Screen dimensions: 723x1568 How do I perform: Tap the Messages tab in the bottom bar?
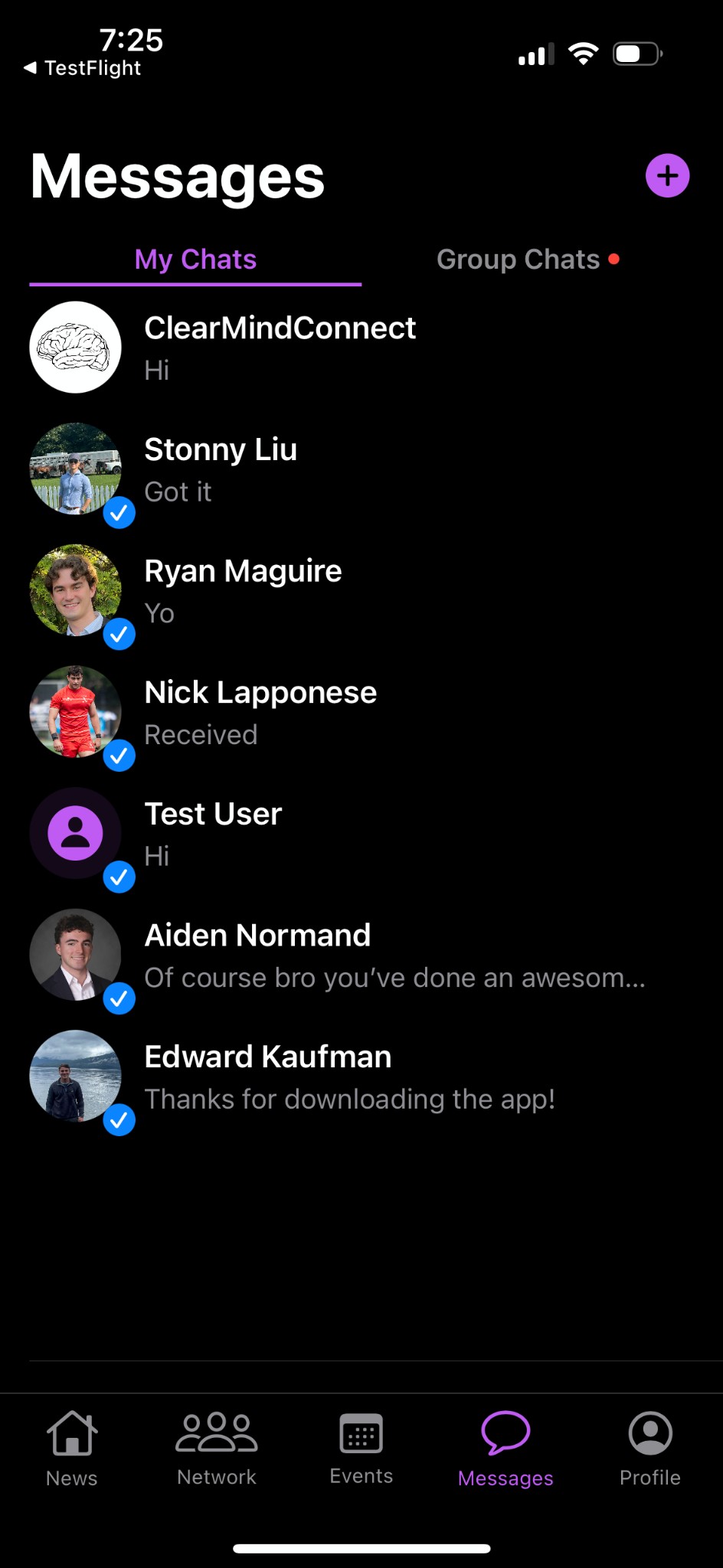point(505,1449)
